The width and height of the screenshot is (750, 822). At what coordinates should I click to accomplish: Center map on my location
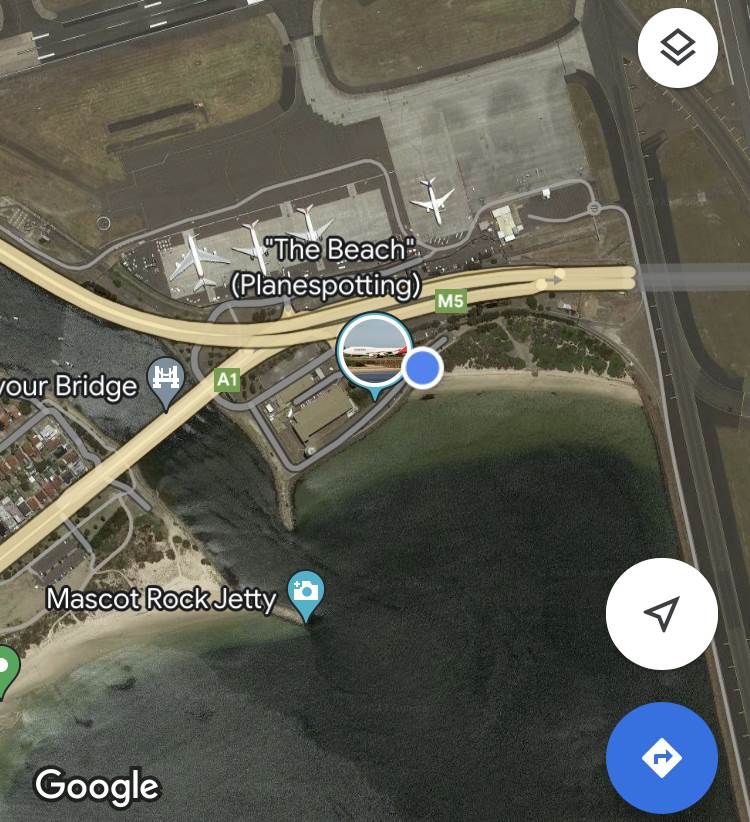pyautogui.click(x=661, y=613)
